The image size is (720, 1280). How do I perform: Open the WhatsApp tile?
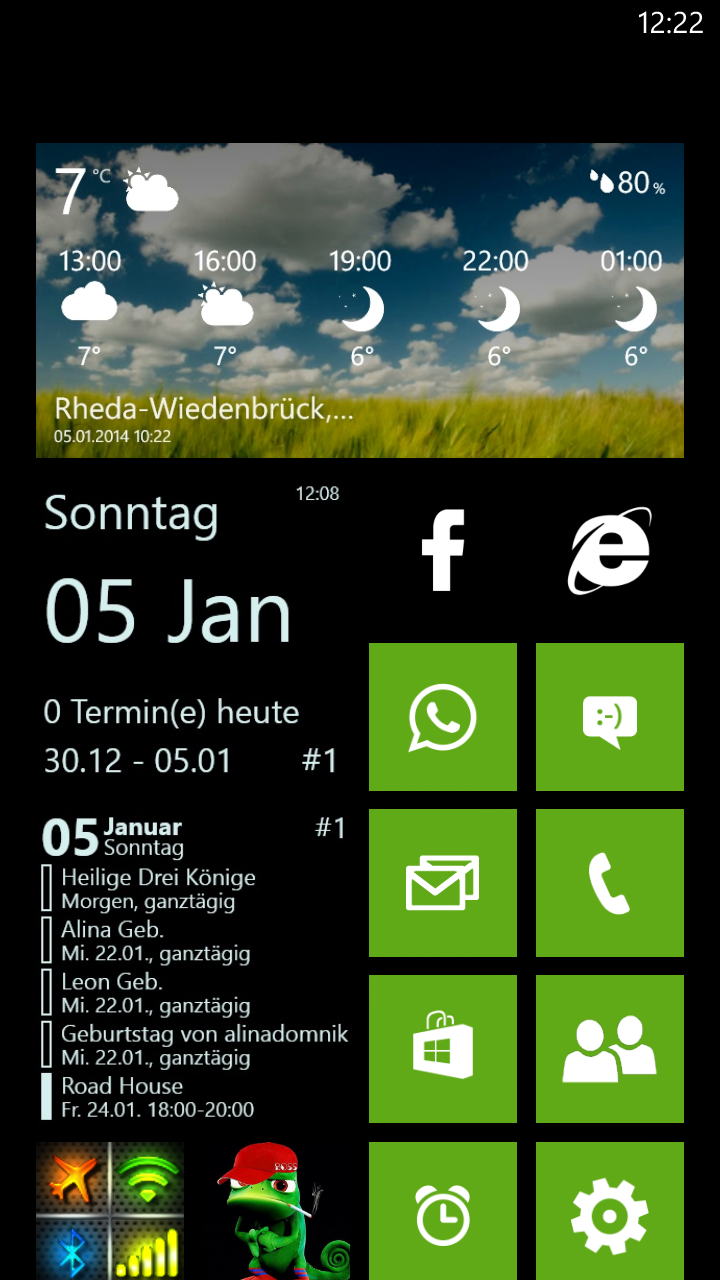tap(443, 717)
